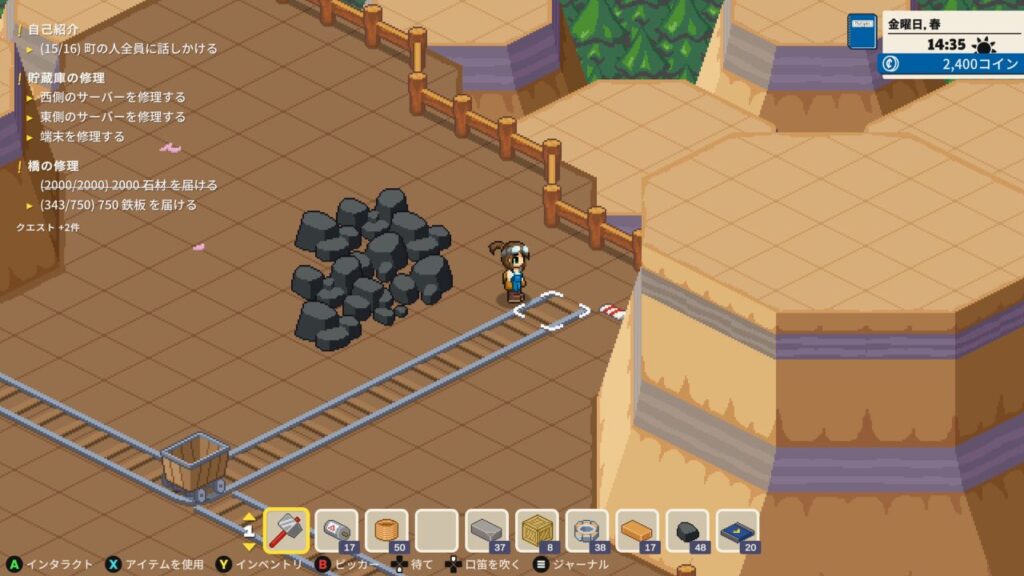Expand the クエスト +2件 quest list
Image resolution: width=1024 pixels, height=576 pixels.
coord(47,227)
